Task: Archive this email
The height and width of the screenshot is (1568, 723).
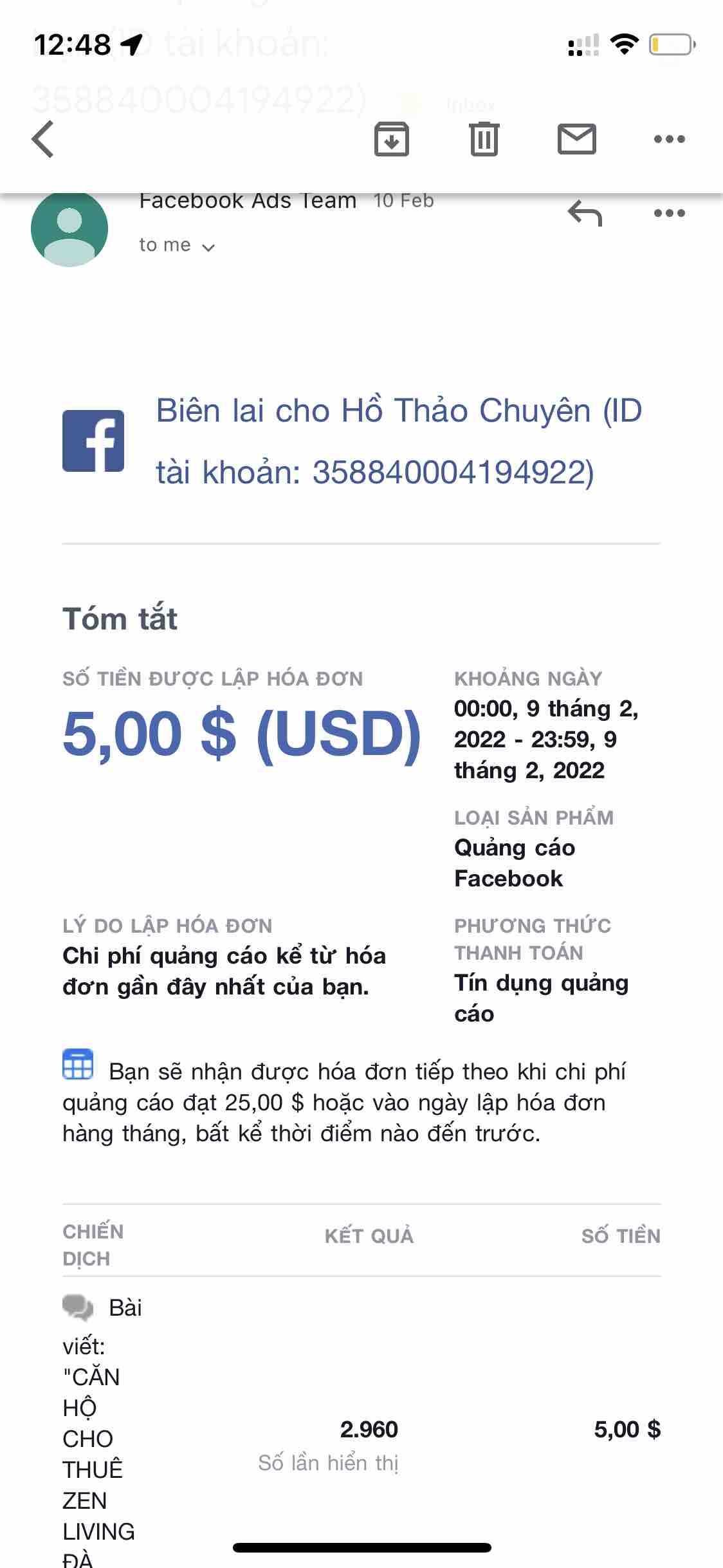Action: point(392,139)
